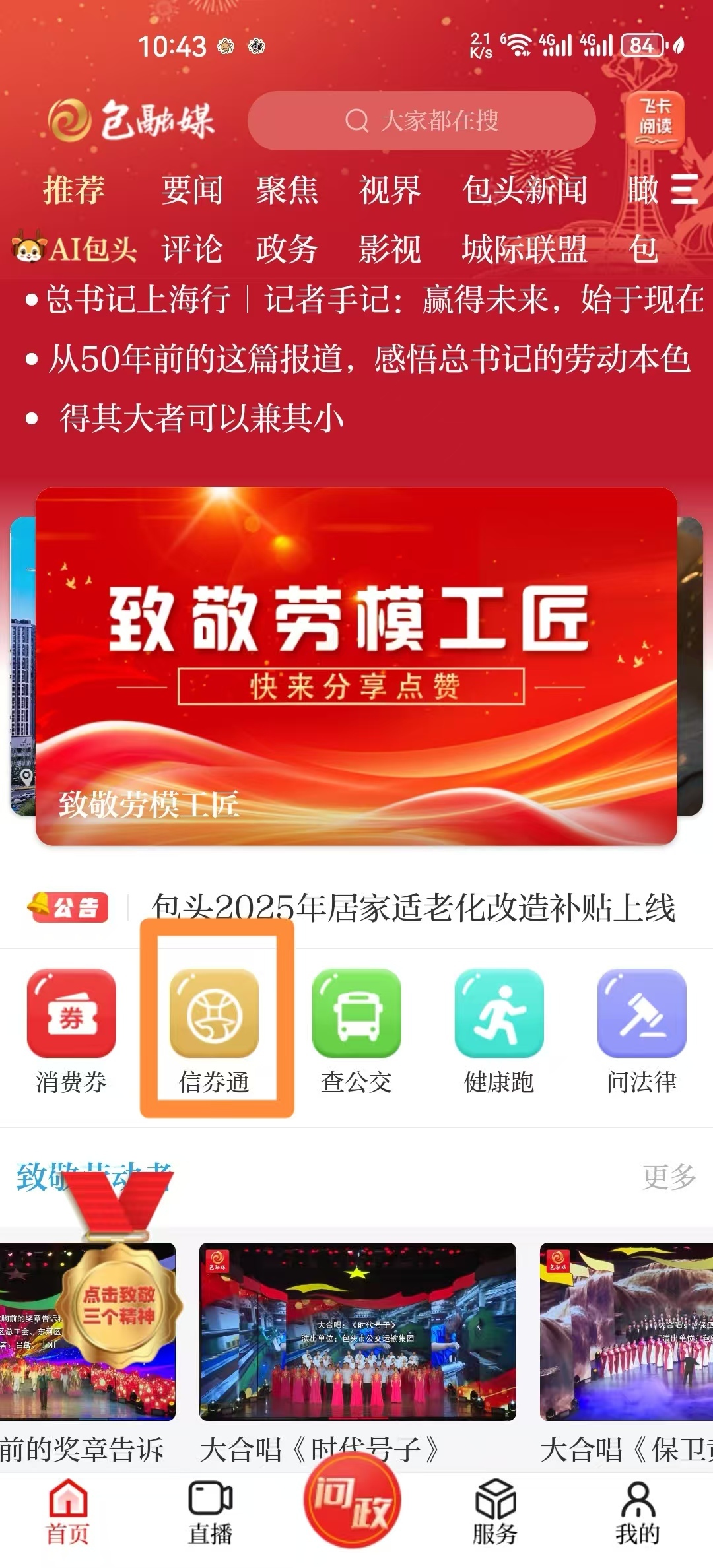
Task: Open the 大家都在搜 search box
Action: 421,121
